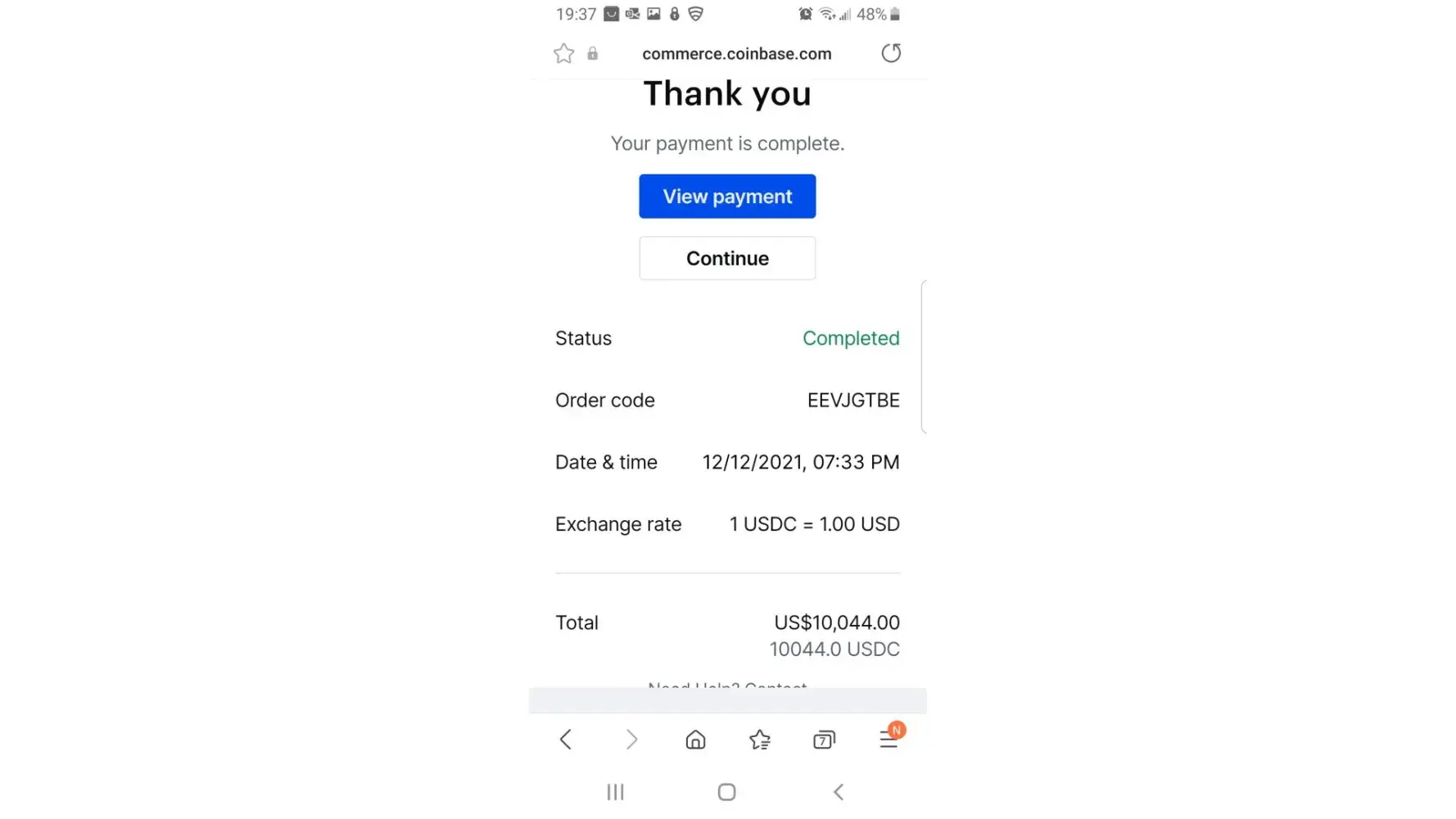Tap the View payment button
1456x819 pixels.
(x=727, y=197)
